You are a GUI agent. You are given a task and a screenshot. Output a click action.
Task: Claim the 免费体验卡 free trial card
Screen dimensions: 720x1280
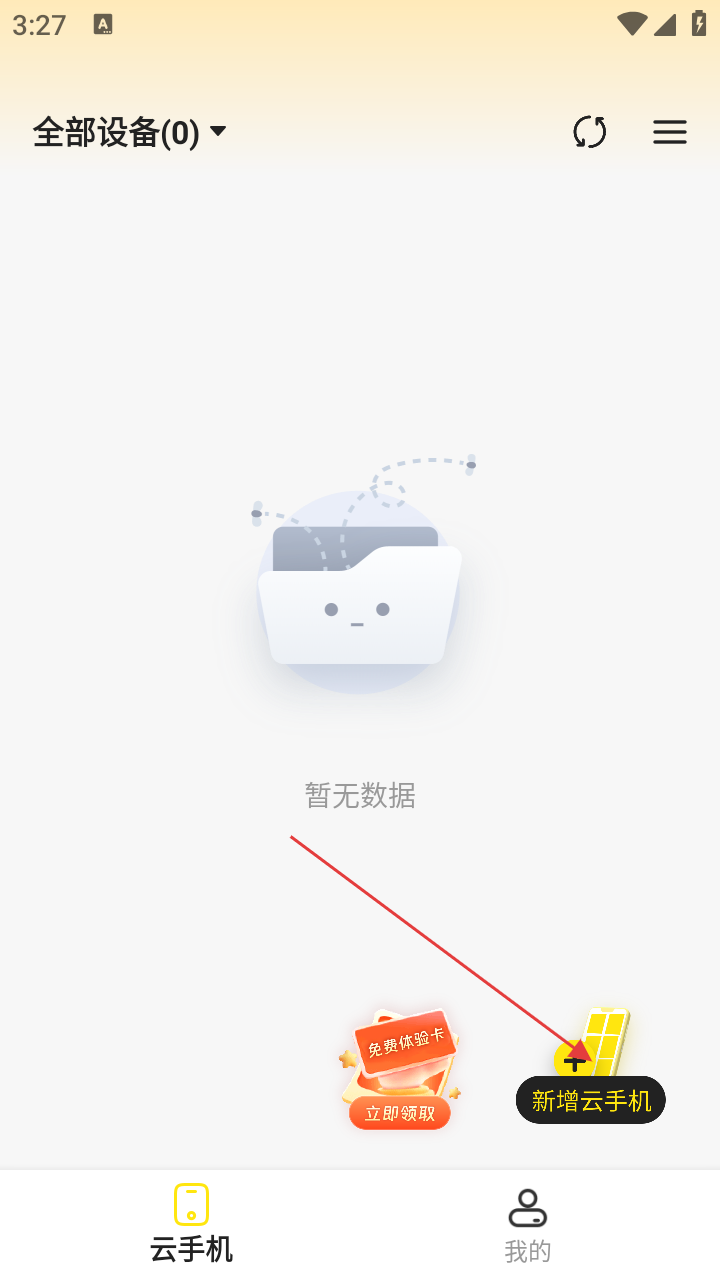point(400,1070)
